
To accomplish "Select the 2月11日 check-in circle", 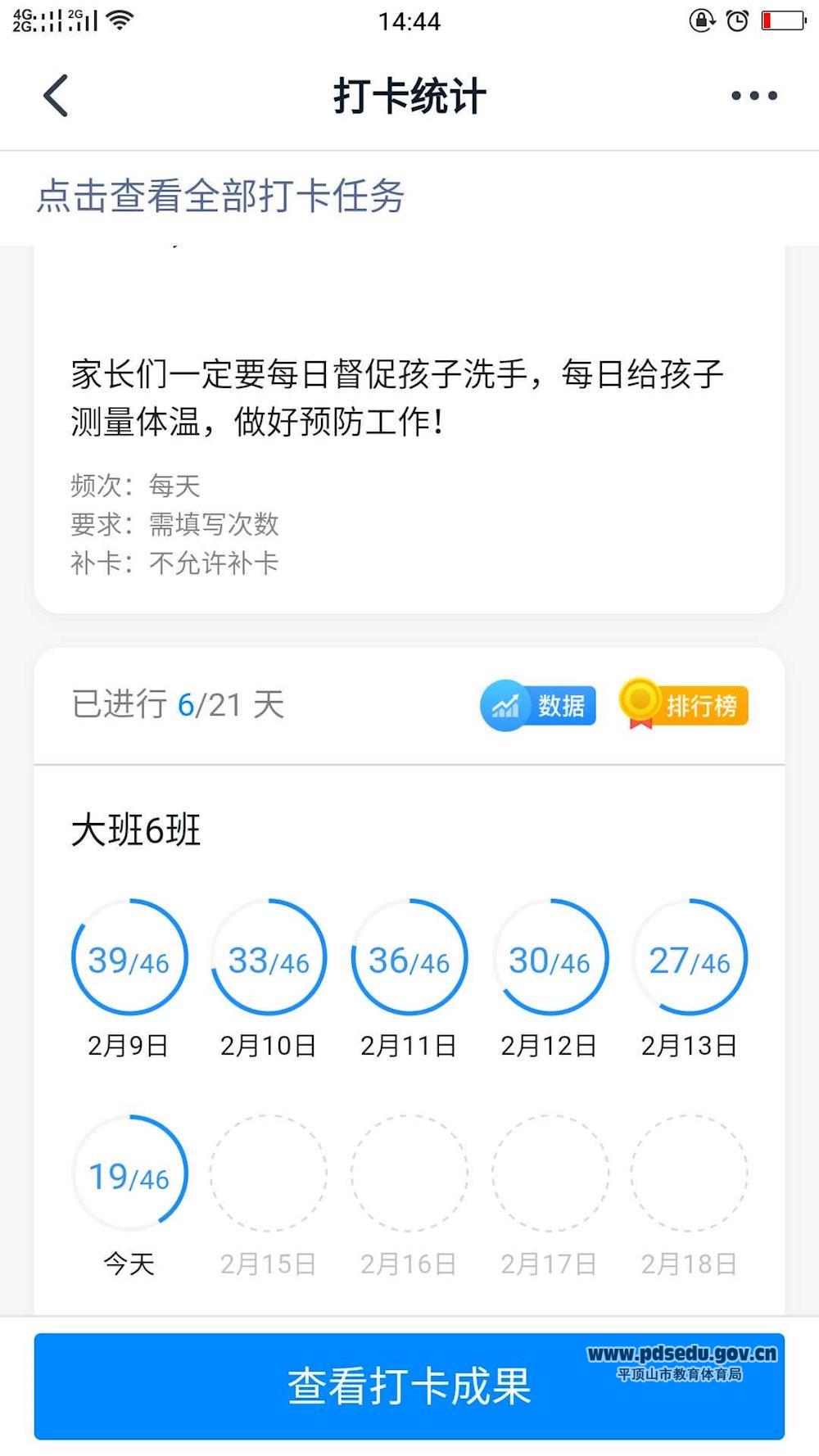I will point(409,957).
